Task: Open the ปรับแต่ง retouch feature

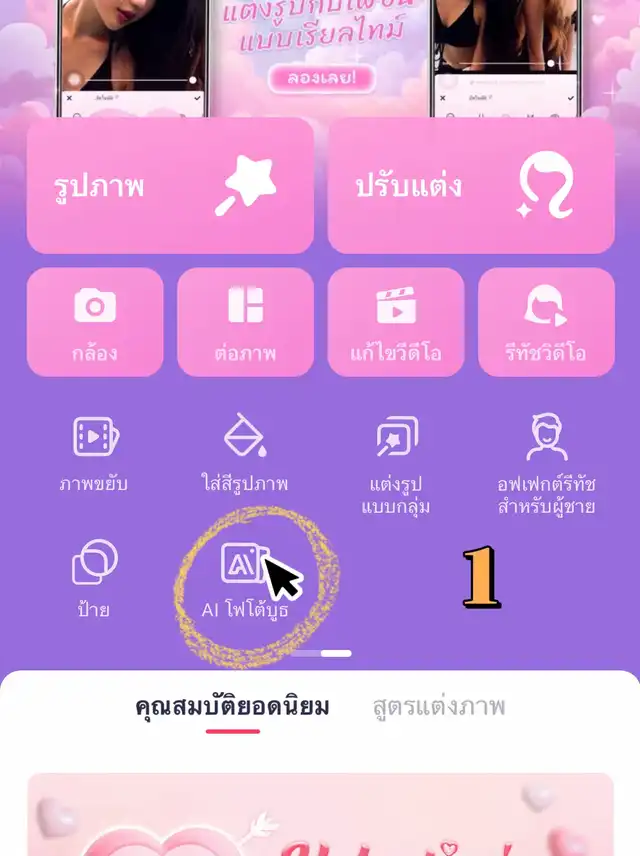Action: click(471, 186)
